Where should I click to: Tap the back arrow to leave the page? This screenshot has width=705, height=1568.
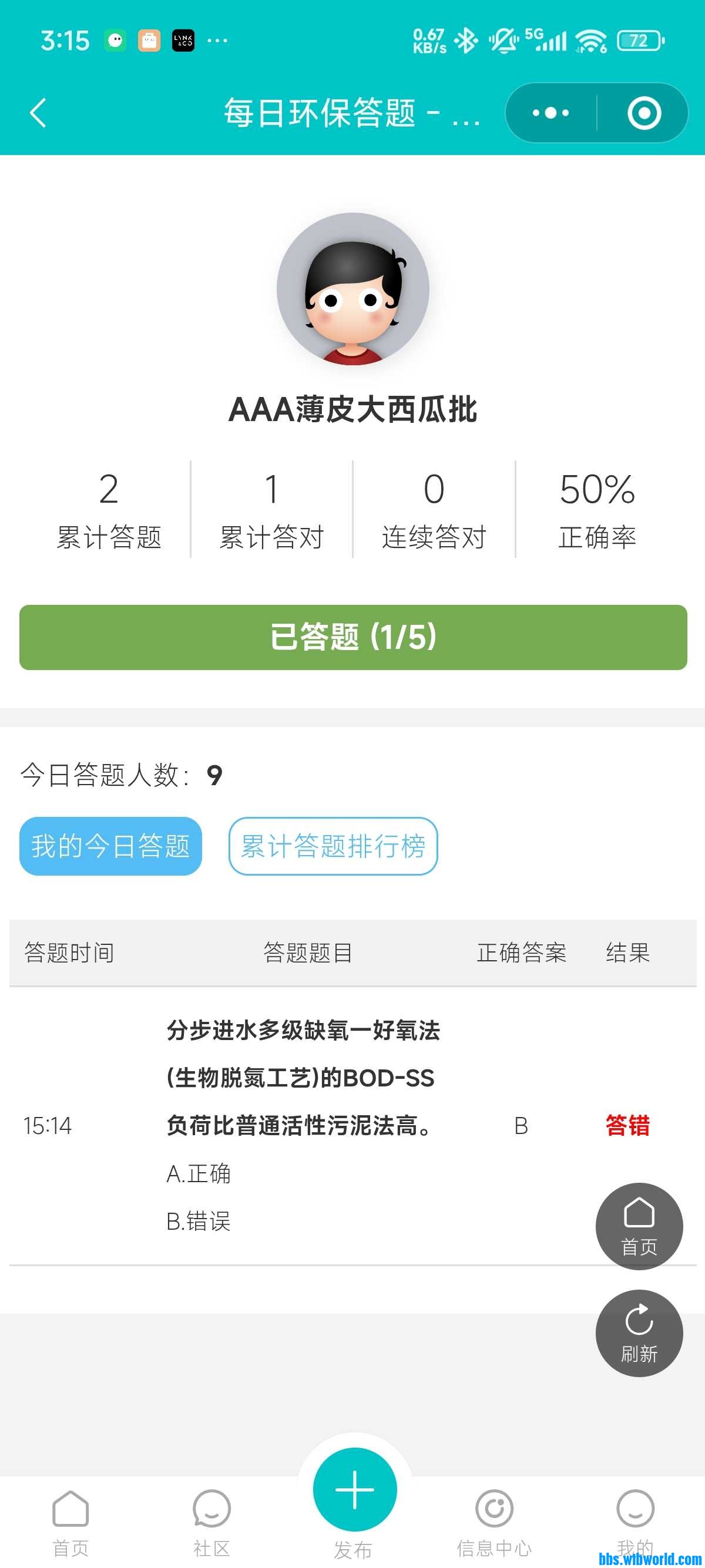click(x=38, y=113)
